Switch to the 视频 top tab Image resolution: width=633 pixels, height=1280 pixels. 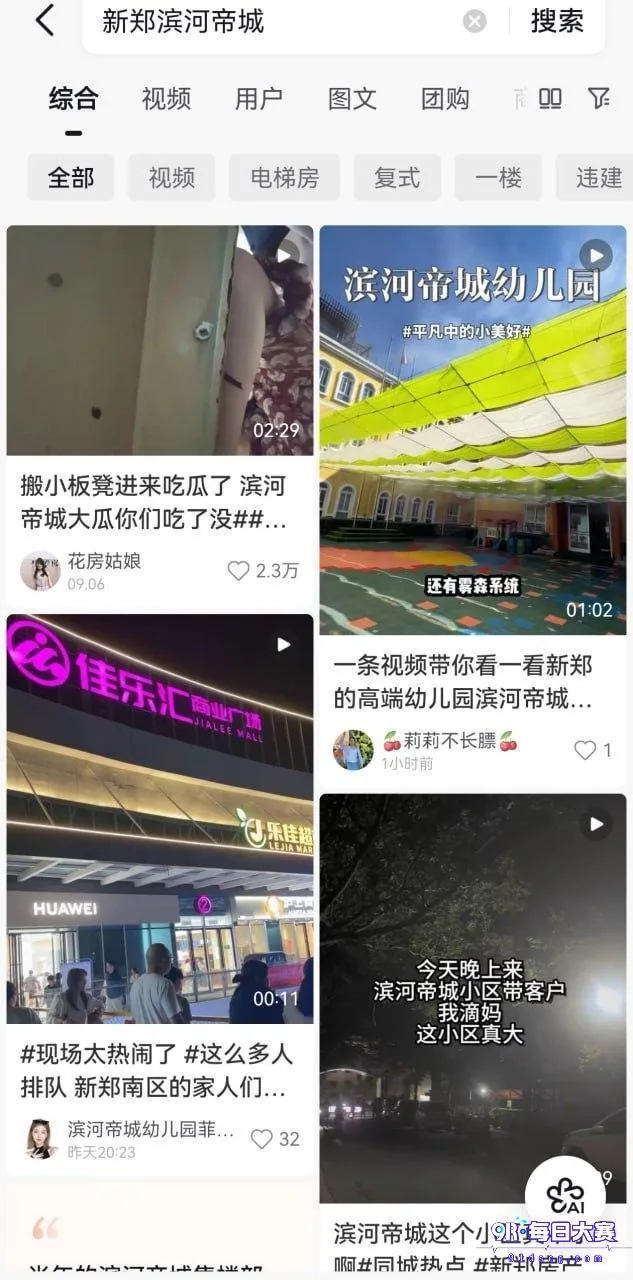[166, 98]
